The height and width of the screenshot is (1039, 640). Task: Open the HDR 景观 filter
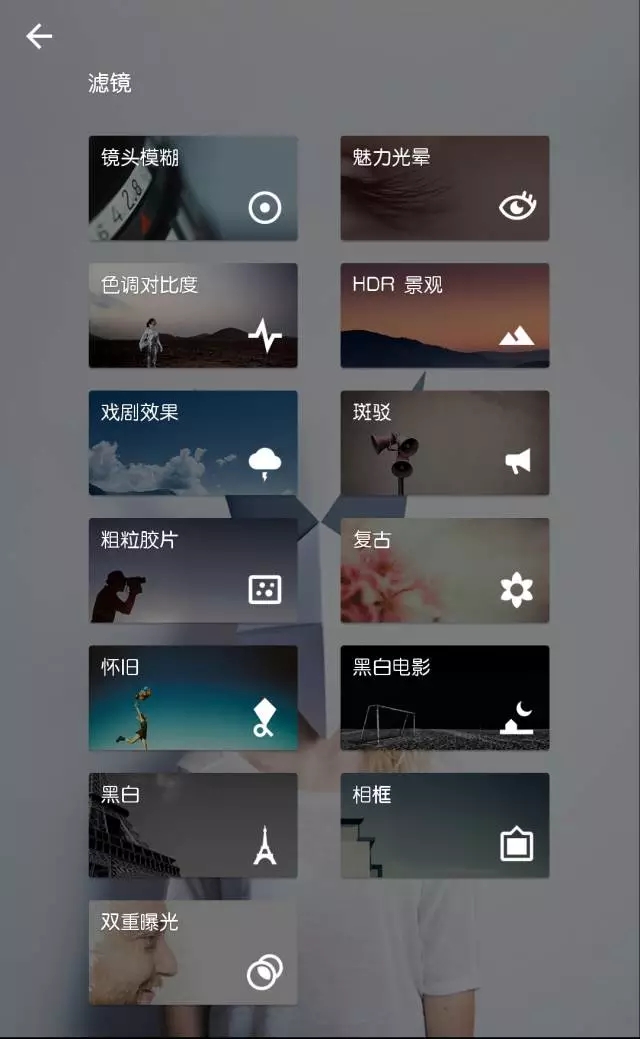pos(445,315)
